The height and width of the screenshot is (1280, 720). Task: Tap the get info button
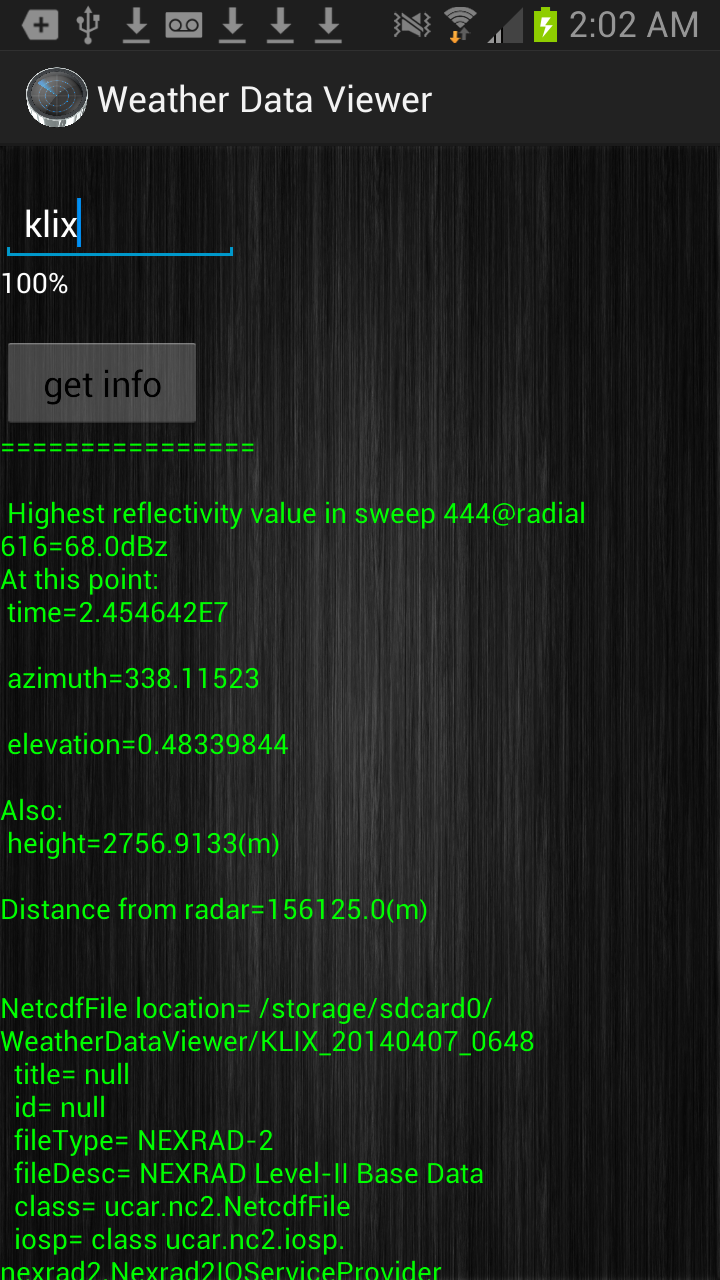pos(102,384)
